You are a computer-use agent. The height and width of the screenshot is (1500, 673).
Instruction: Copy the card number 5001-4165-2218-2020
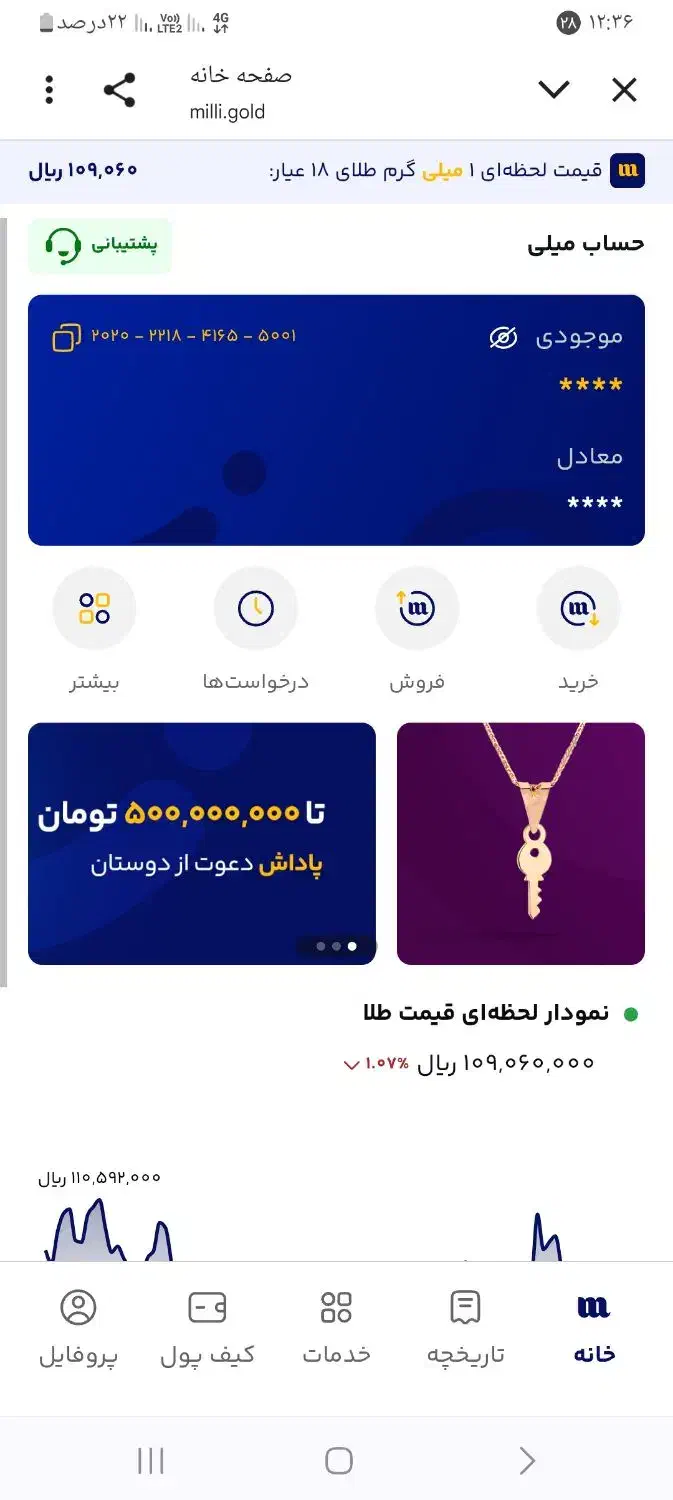pos(66,337)
